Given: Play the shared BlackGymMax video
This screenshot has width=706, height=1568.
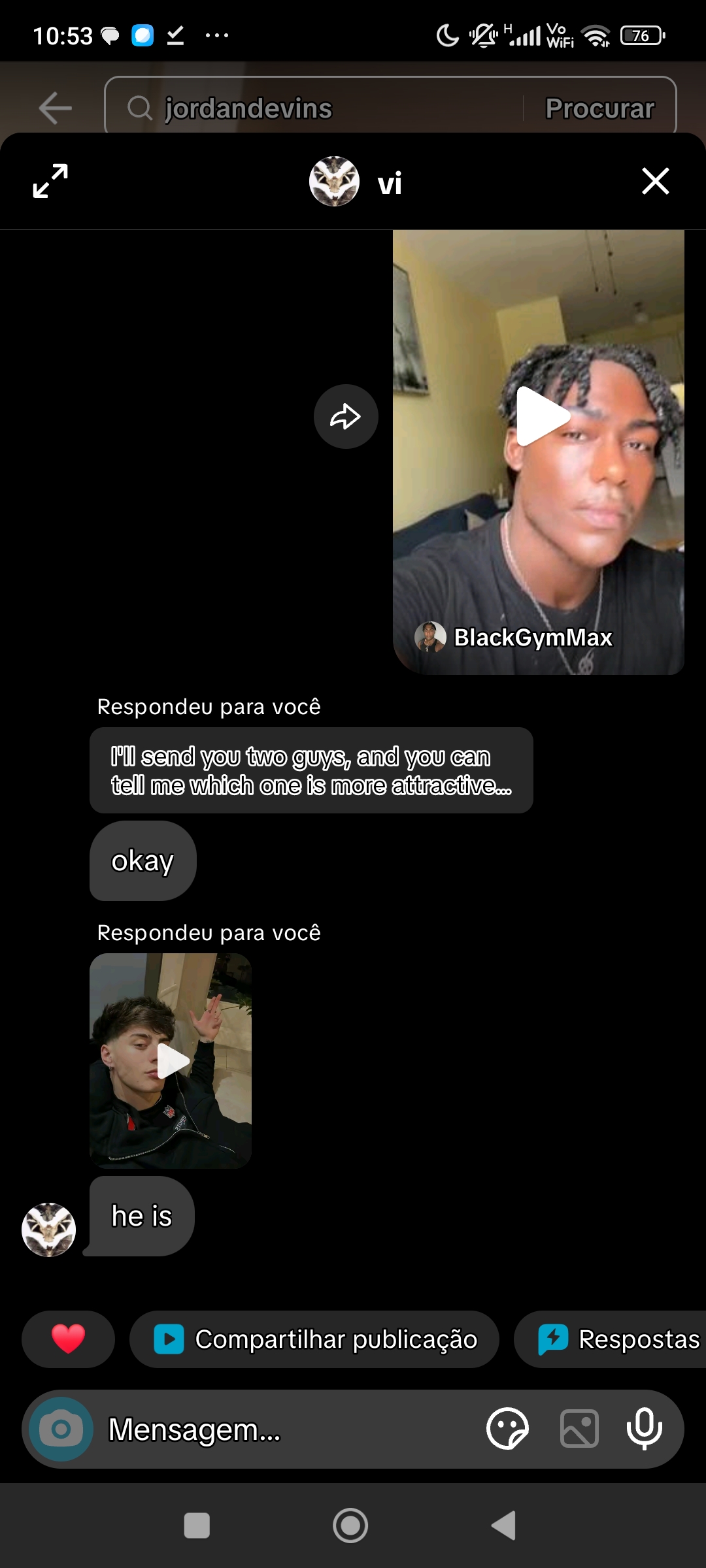Looking at the screenshot, I should (543, 416).
